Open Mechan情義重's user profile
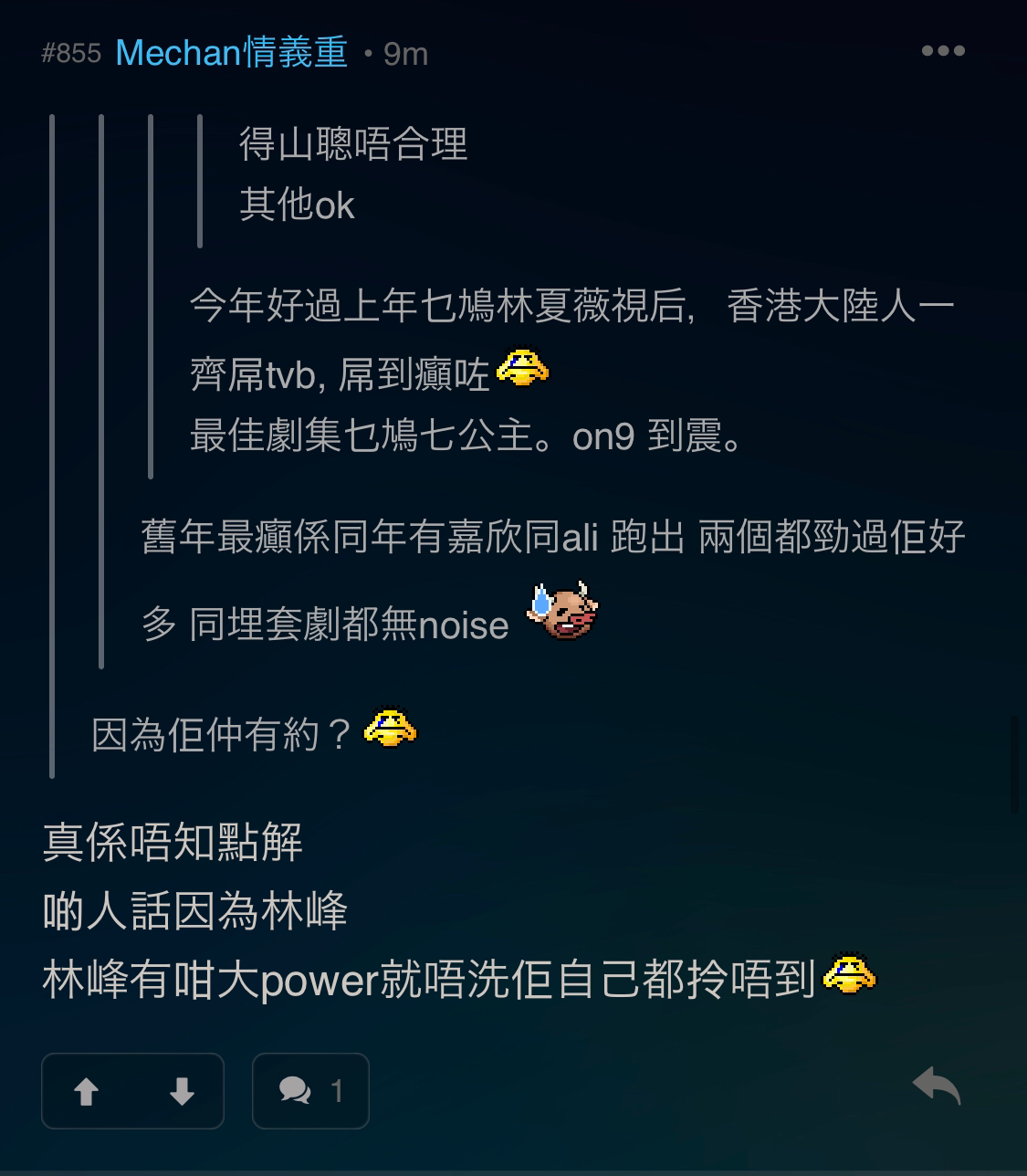This screenshot has width=1027, height=1176. point(231,53)
